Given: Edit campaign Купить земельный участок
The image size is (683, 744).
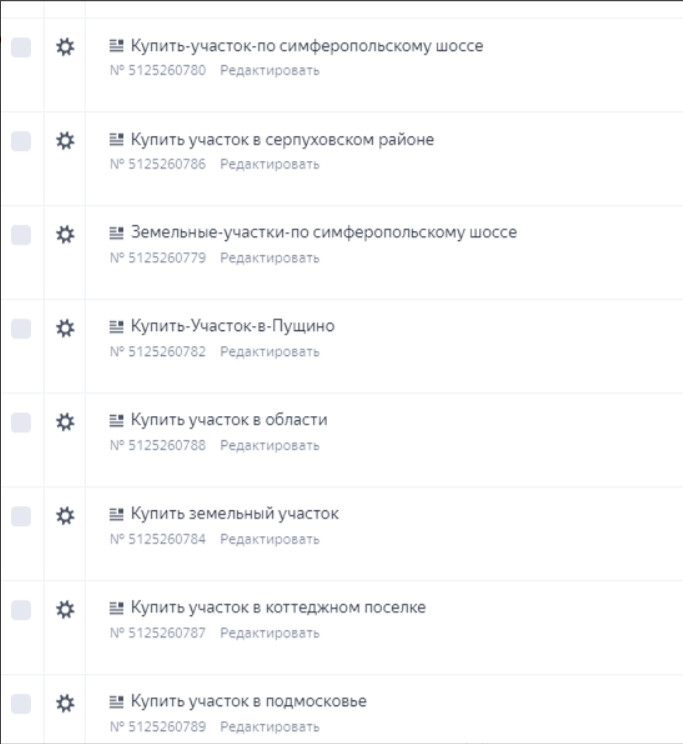Looking at the screenshot, I should pyautogui.click(x=269, y=540).
